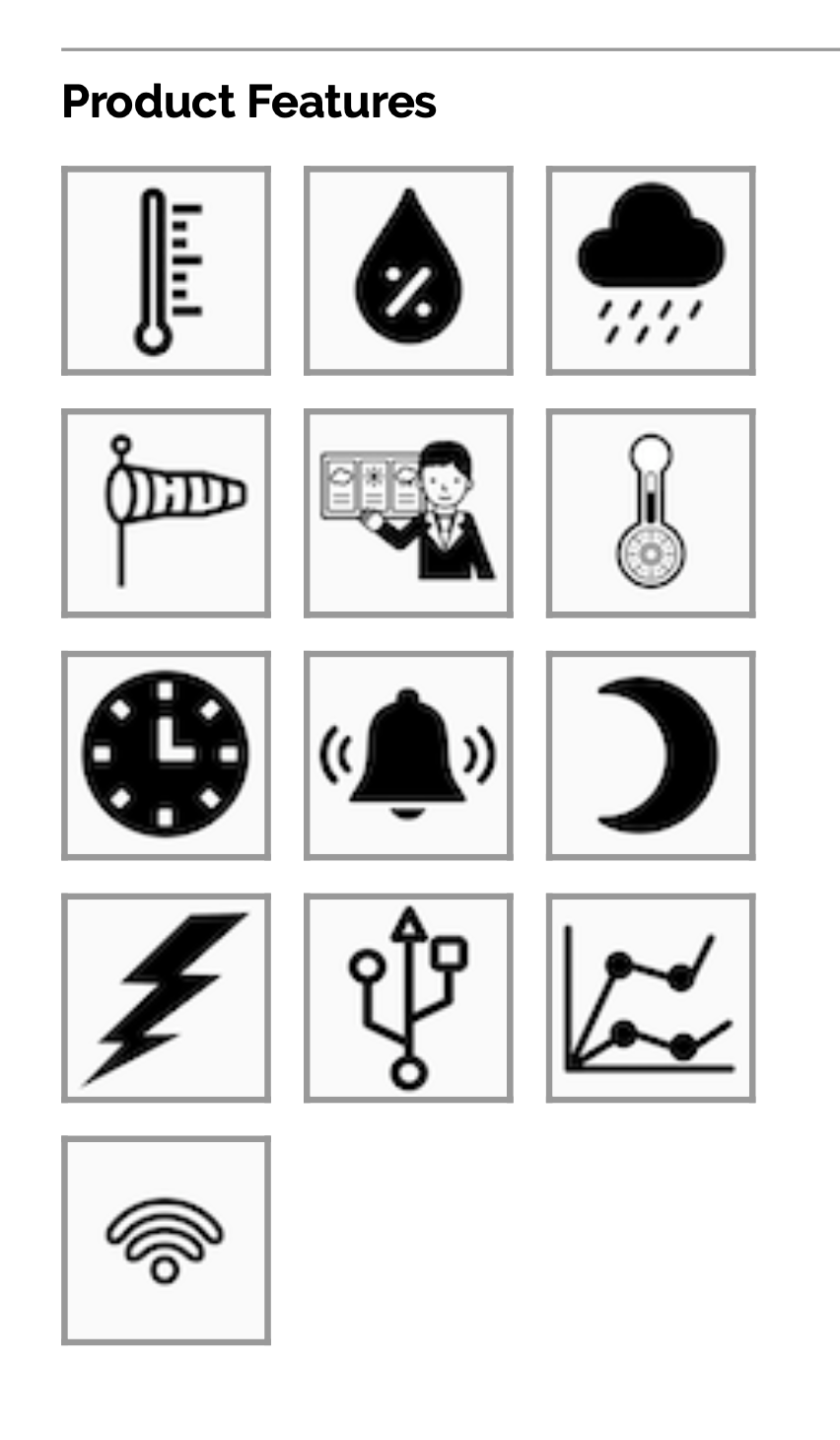This screenshot has height=1440, width=840.
Task: Tap the windsock wind feature tile
Action: click(x=166, y=513)
